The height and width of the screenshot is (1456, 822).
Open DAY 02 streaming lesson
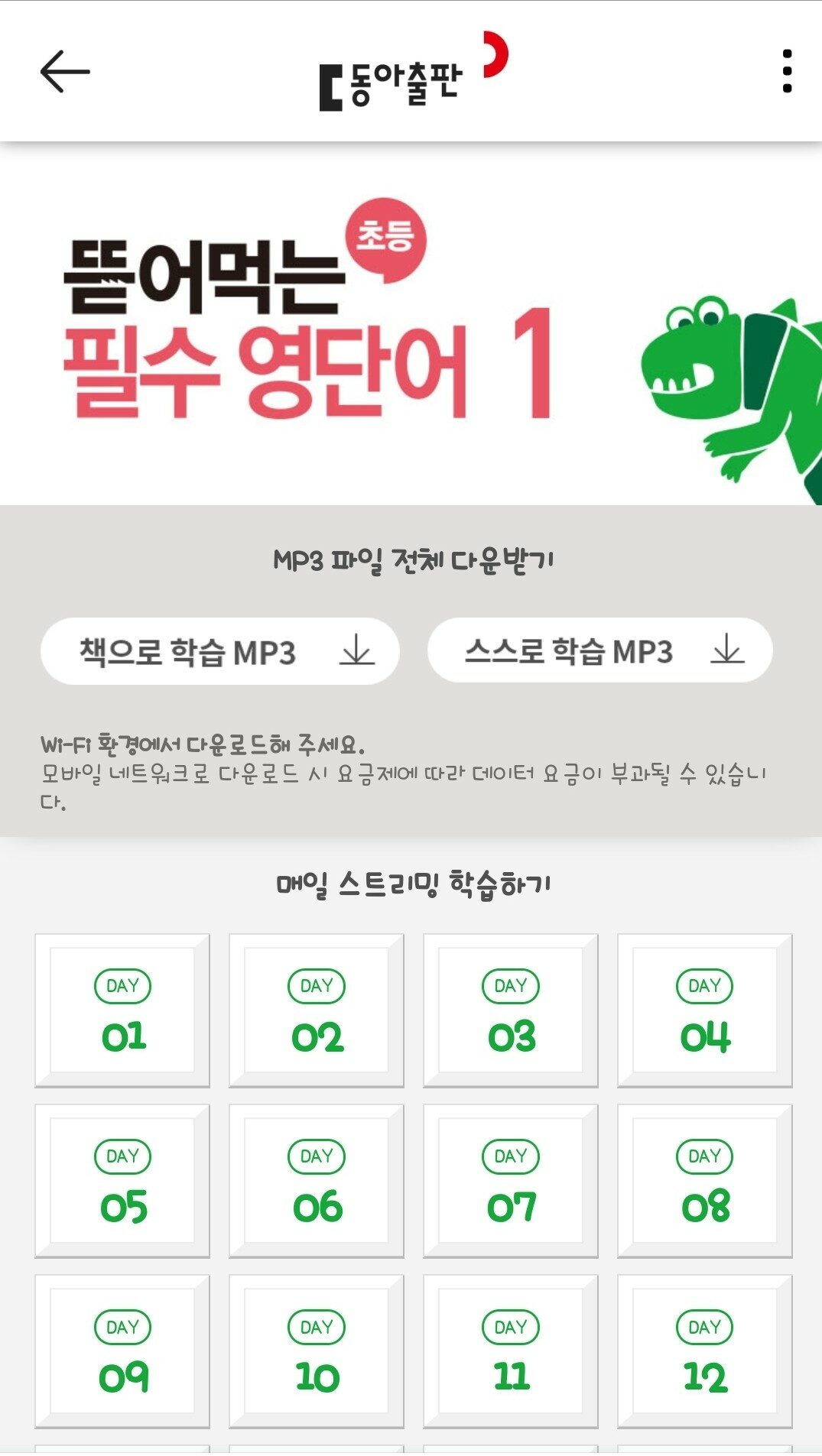pos(317,1010)
